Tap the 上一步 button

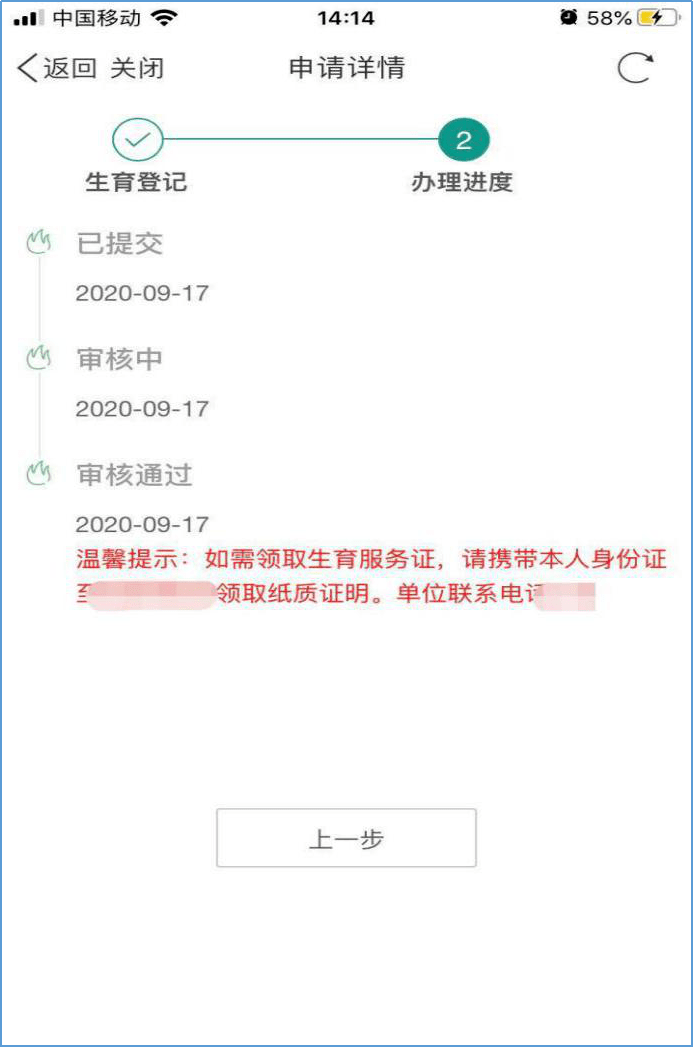346,838
